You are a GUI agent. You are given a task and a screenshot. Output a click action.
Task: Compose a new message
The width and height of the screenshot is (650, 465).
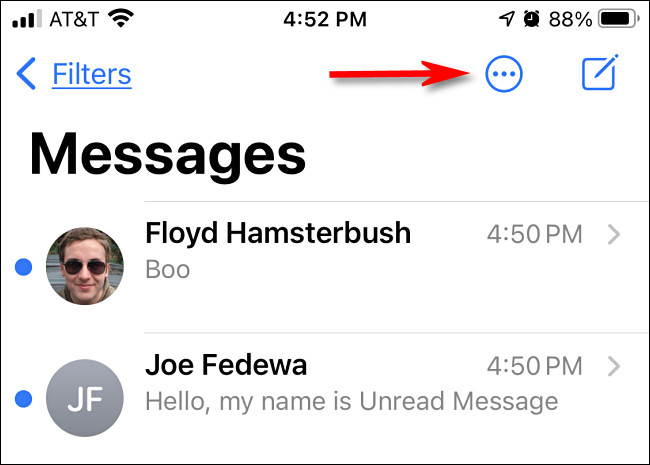pyautogui.click(x=599, y=73)
